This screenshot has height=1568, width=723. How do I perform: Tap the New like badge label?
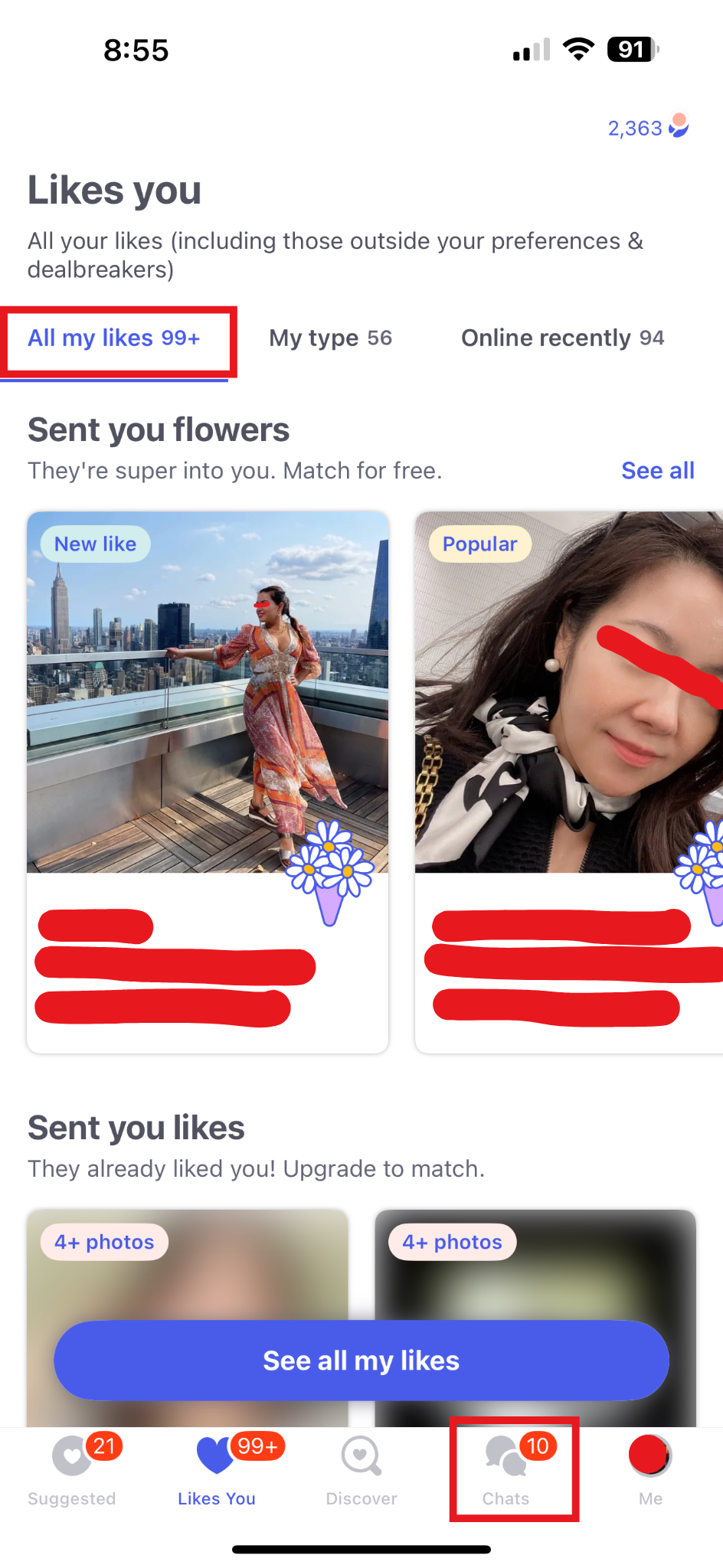point(95,544)
